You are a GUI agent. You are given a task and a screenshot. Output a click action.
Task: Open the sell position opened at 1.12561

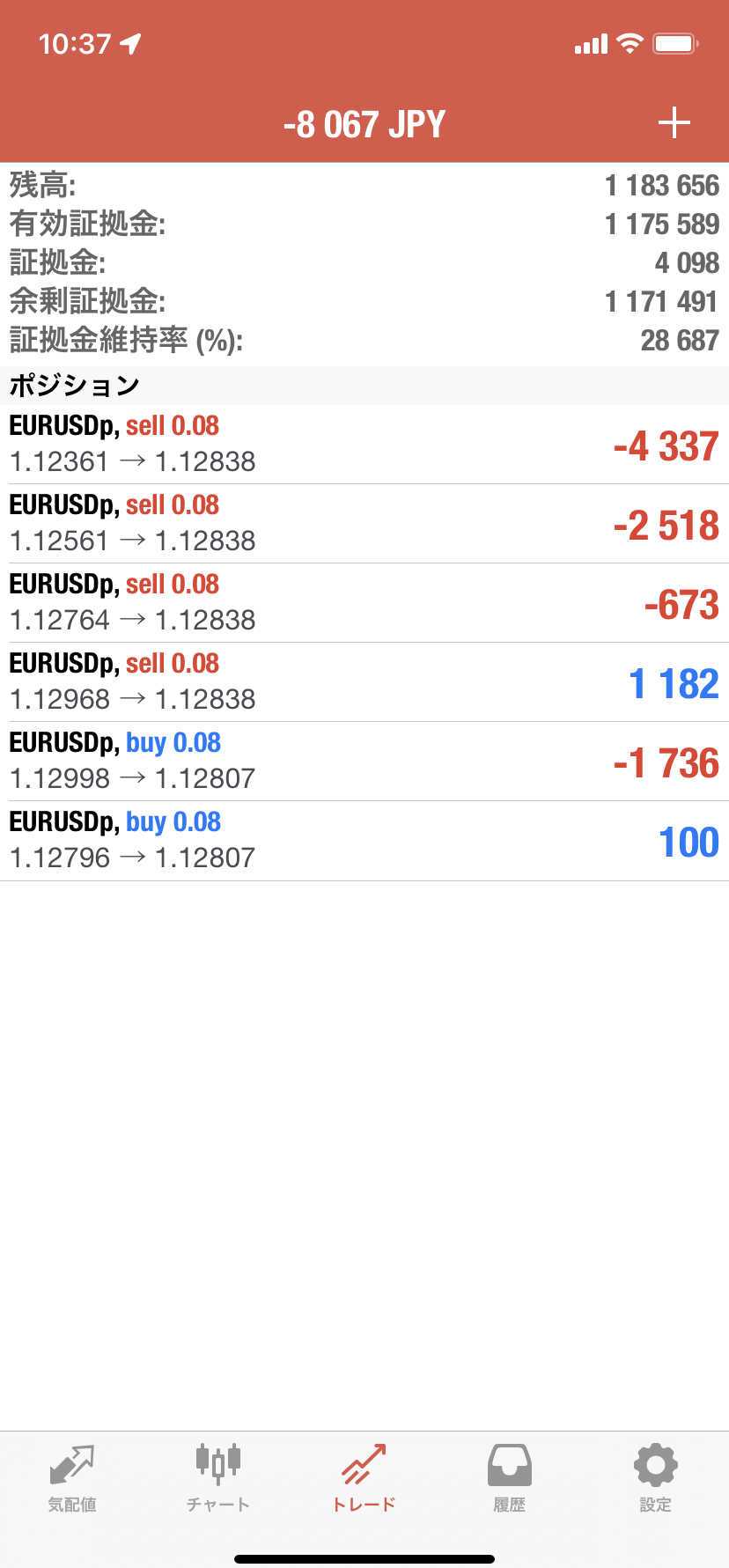point(364,524)
